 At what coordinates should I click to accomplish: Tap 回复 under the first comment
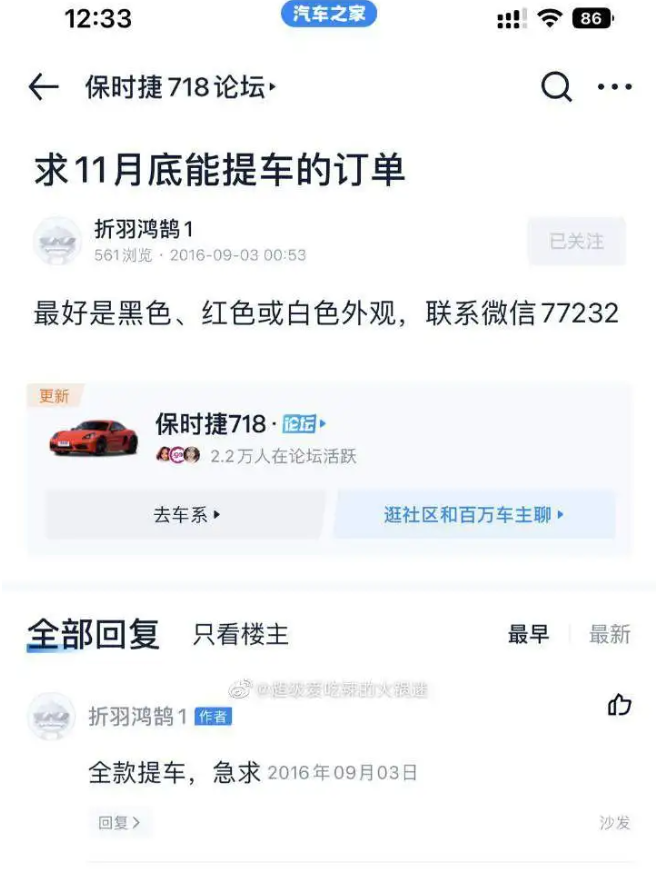(119, 823)
